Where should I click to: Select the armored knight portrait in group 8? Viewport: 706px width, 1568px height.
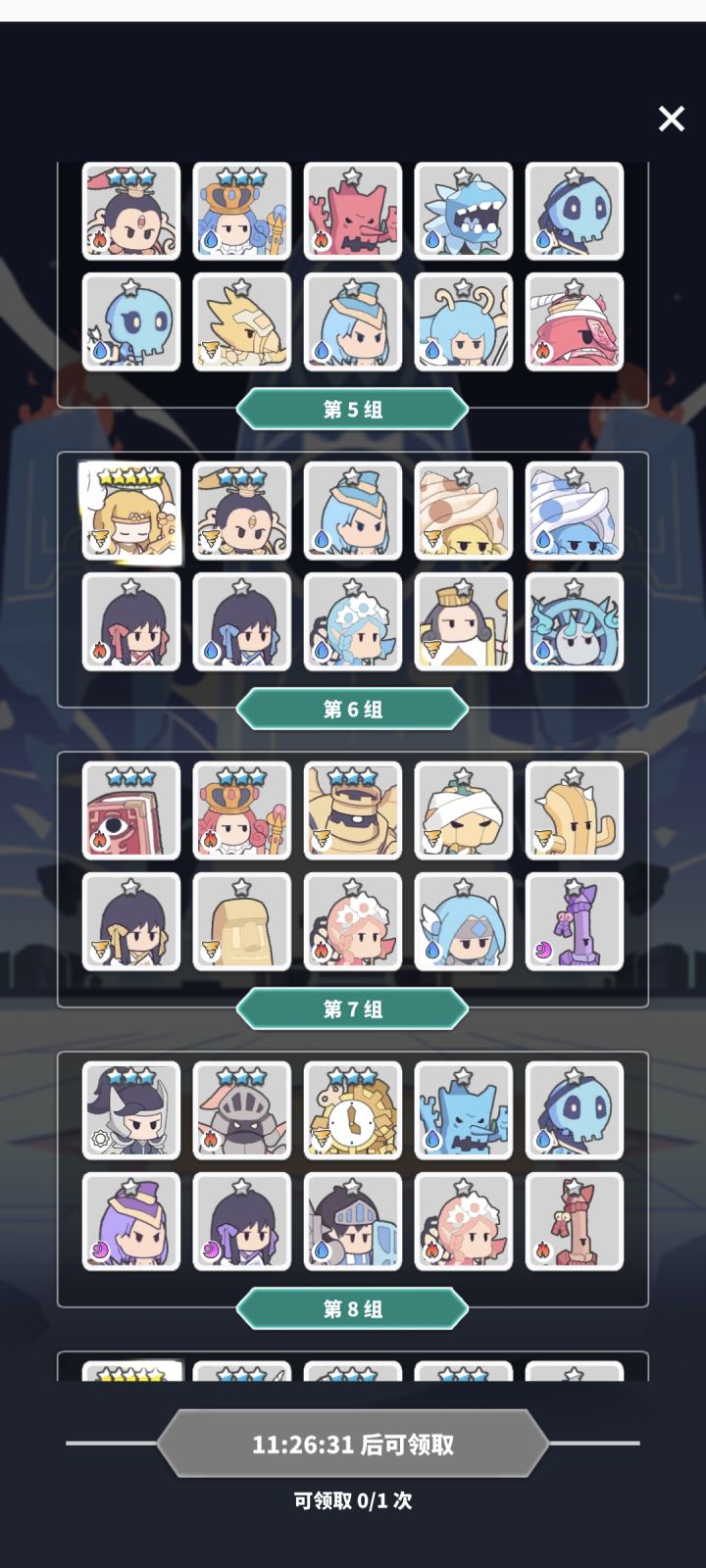241,1110
